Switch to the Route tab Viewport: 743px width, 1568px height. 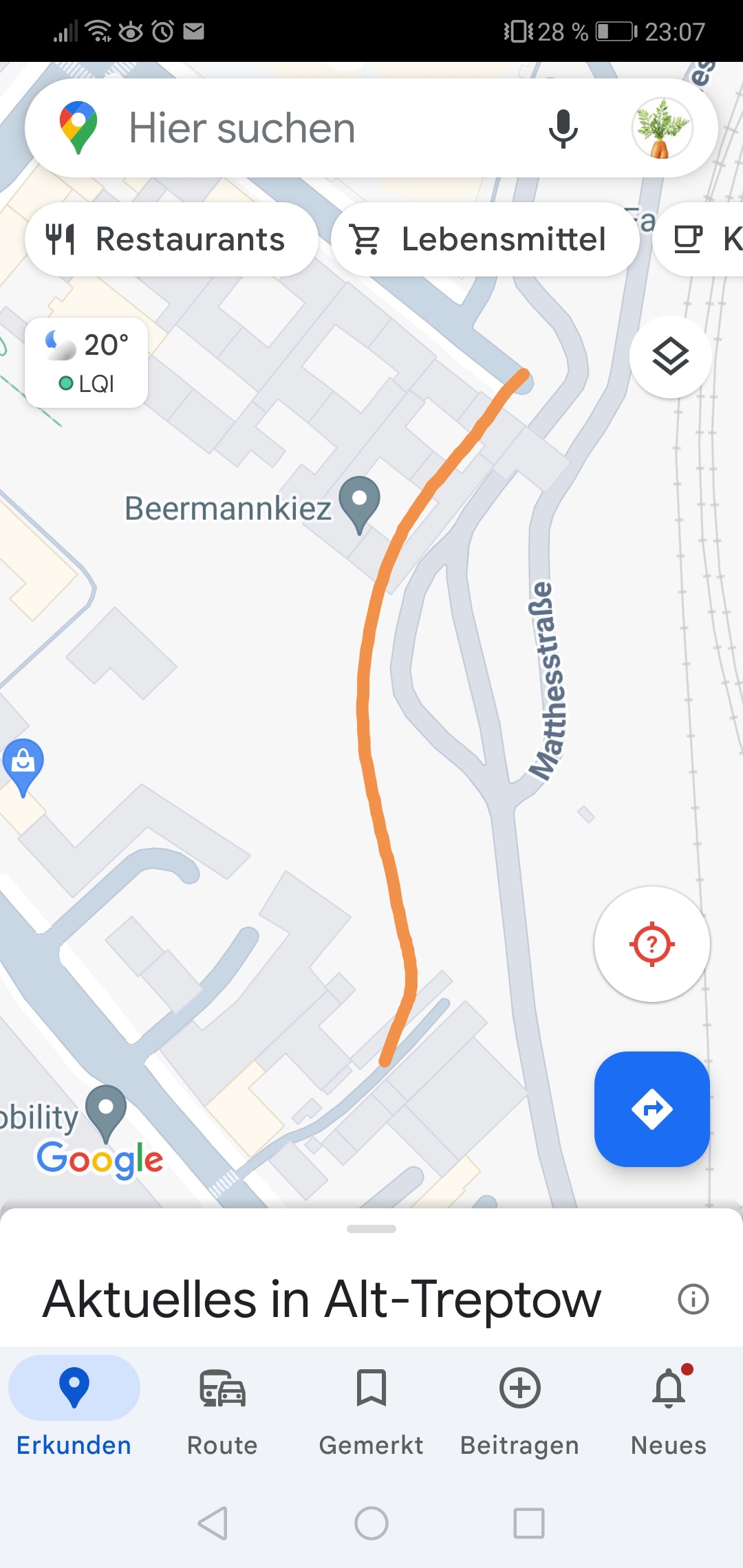pos(222,1406)
